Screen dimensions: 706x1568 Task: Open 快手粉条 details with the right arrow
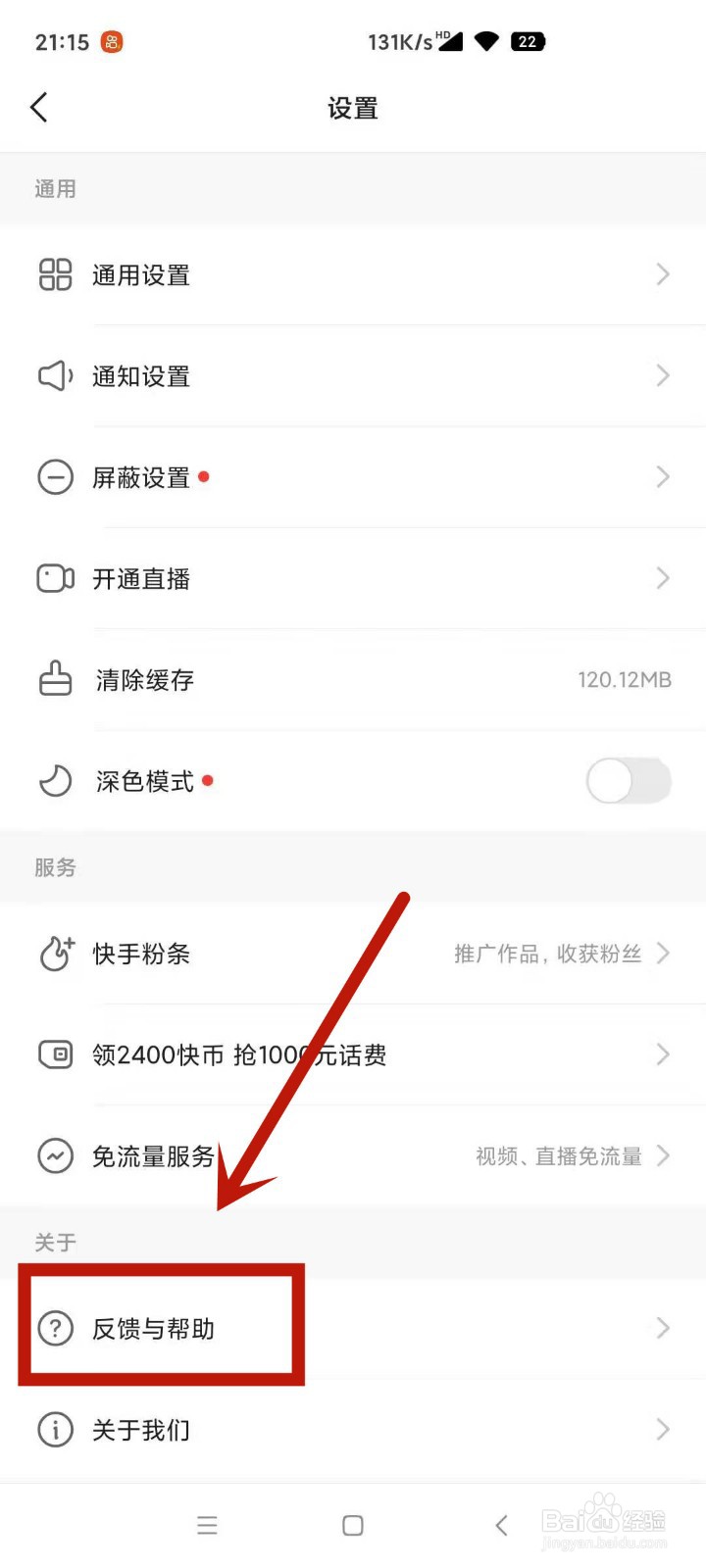point(663,954)
